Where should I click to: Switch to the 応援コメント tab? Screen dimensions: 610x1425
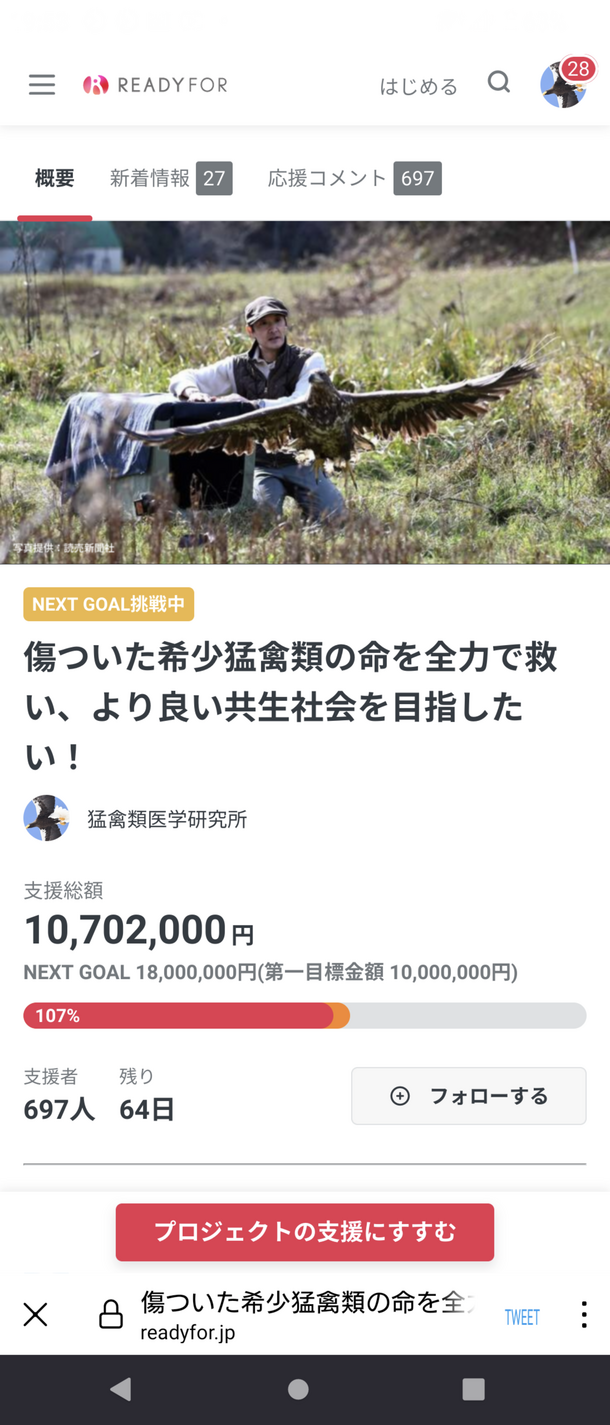coord(354,179)
